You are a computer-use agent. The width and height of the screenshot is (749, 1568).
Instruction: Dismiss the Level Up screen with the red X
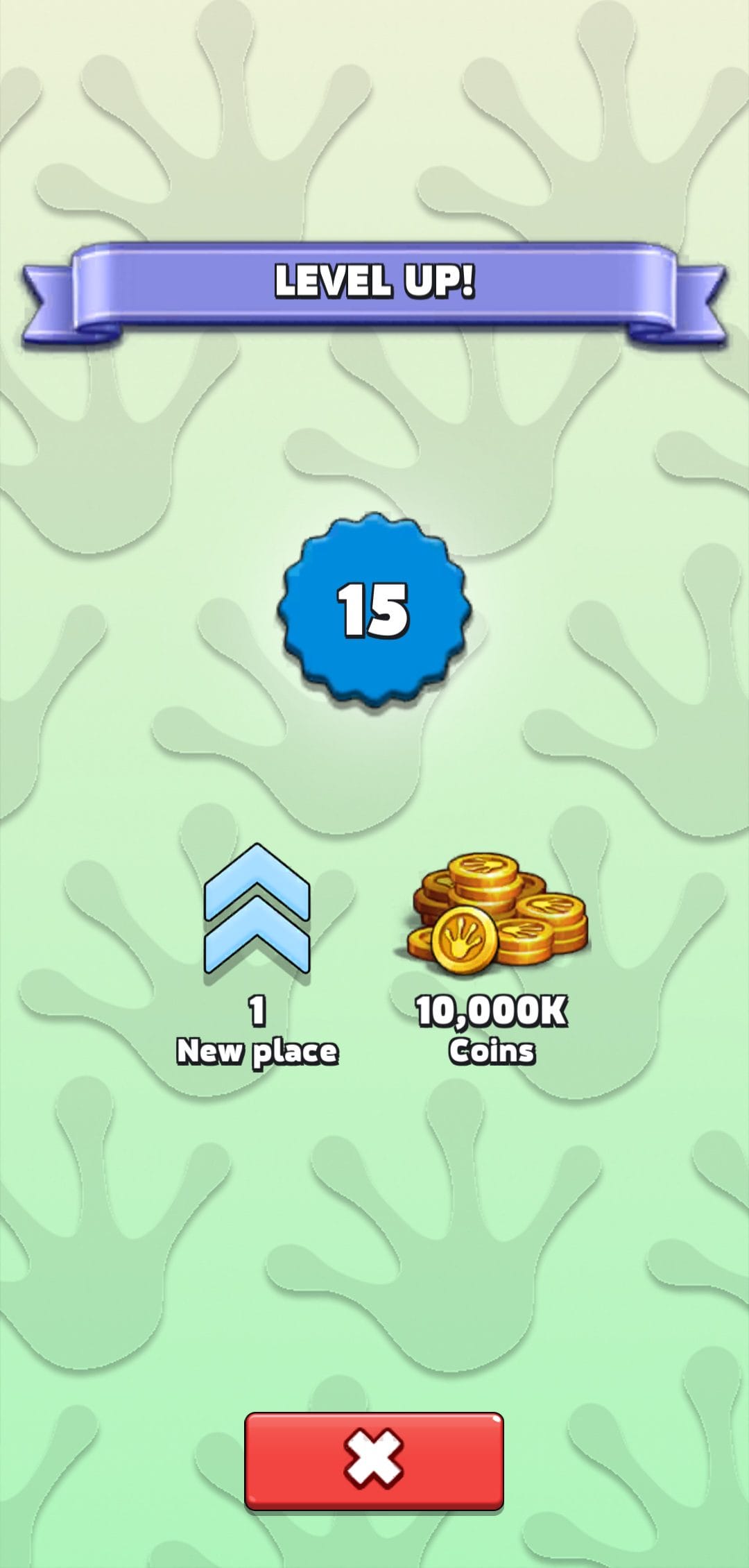pos(374,1460)
